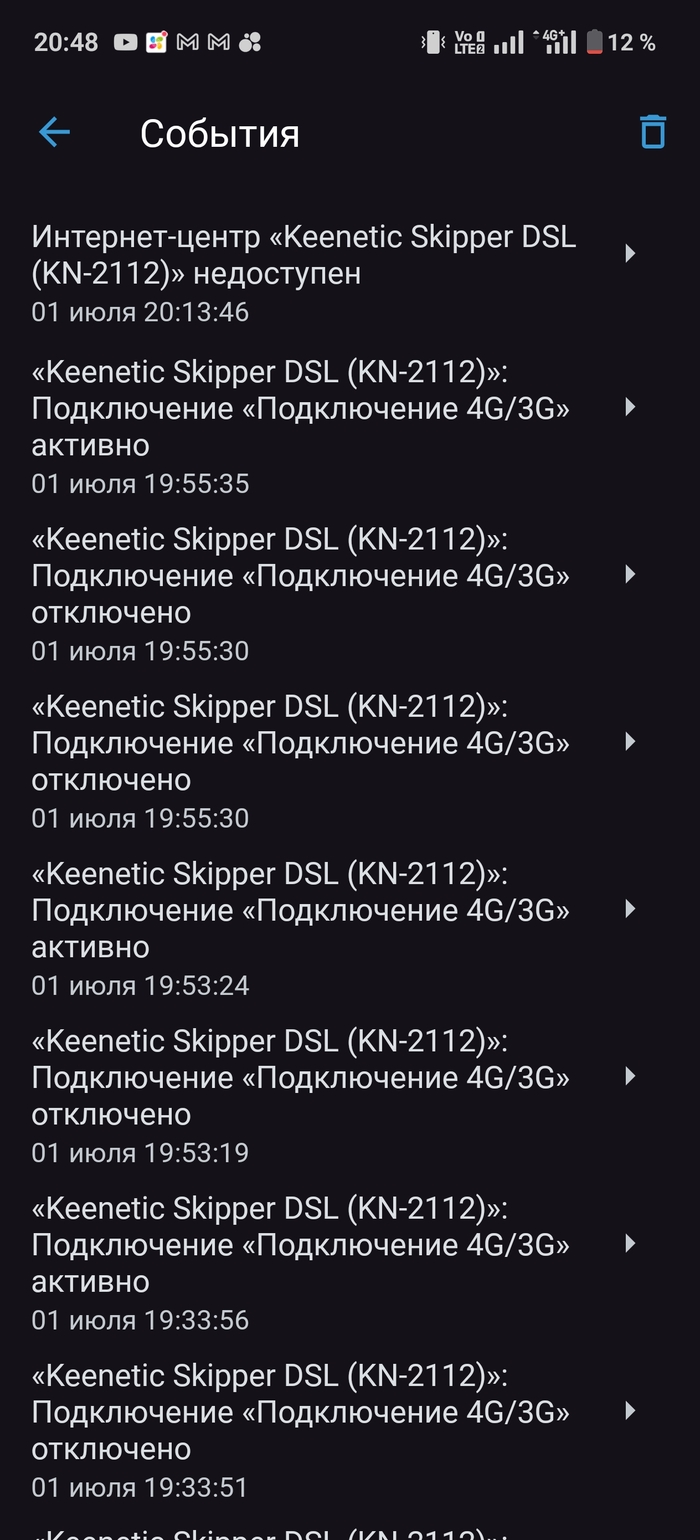Open the 4G/3G 'активно' event at 19:33:56
This screenshot has width=700, height=1540.
click(330, 1263)
